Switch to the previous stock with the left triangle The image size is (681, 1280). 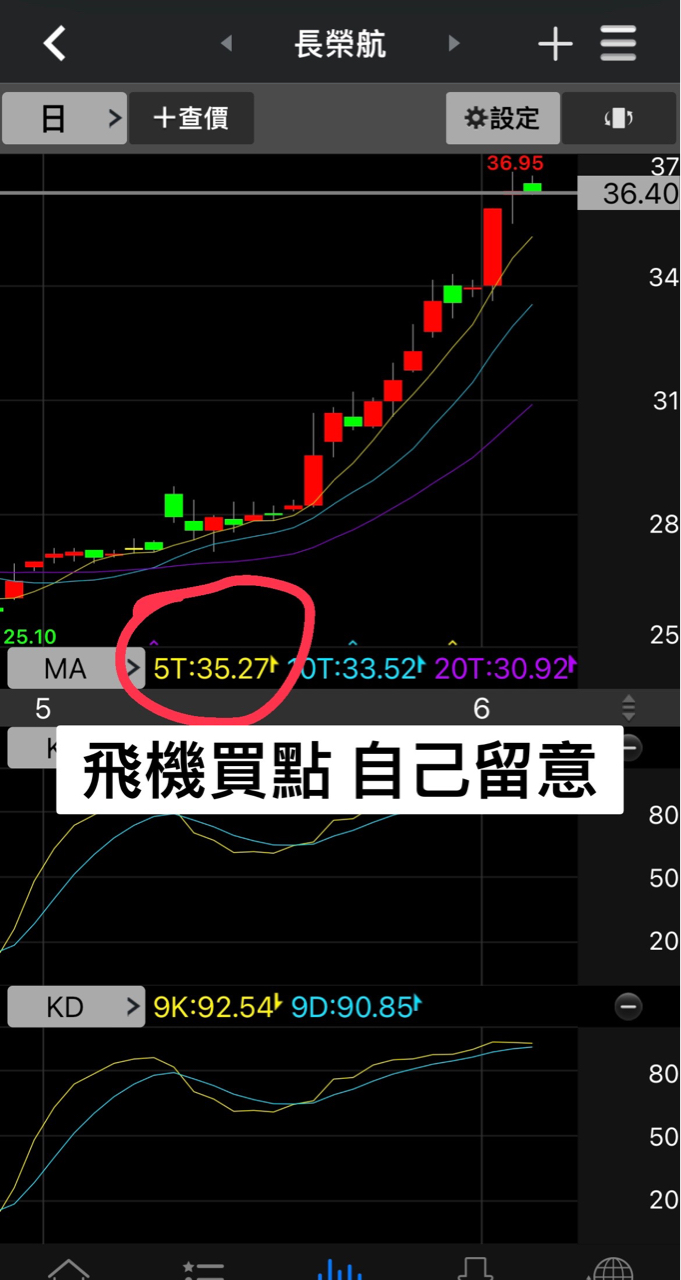coord(226,43)
